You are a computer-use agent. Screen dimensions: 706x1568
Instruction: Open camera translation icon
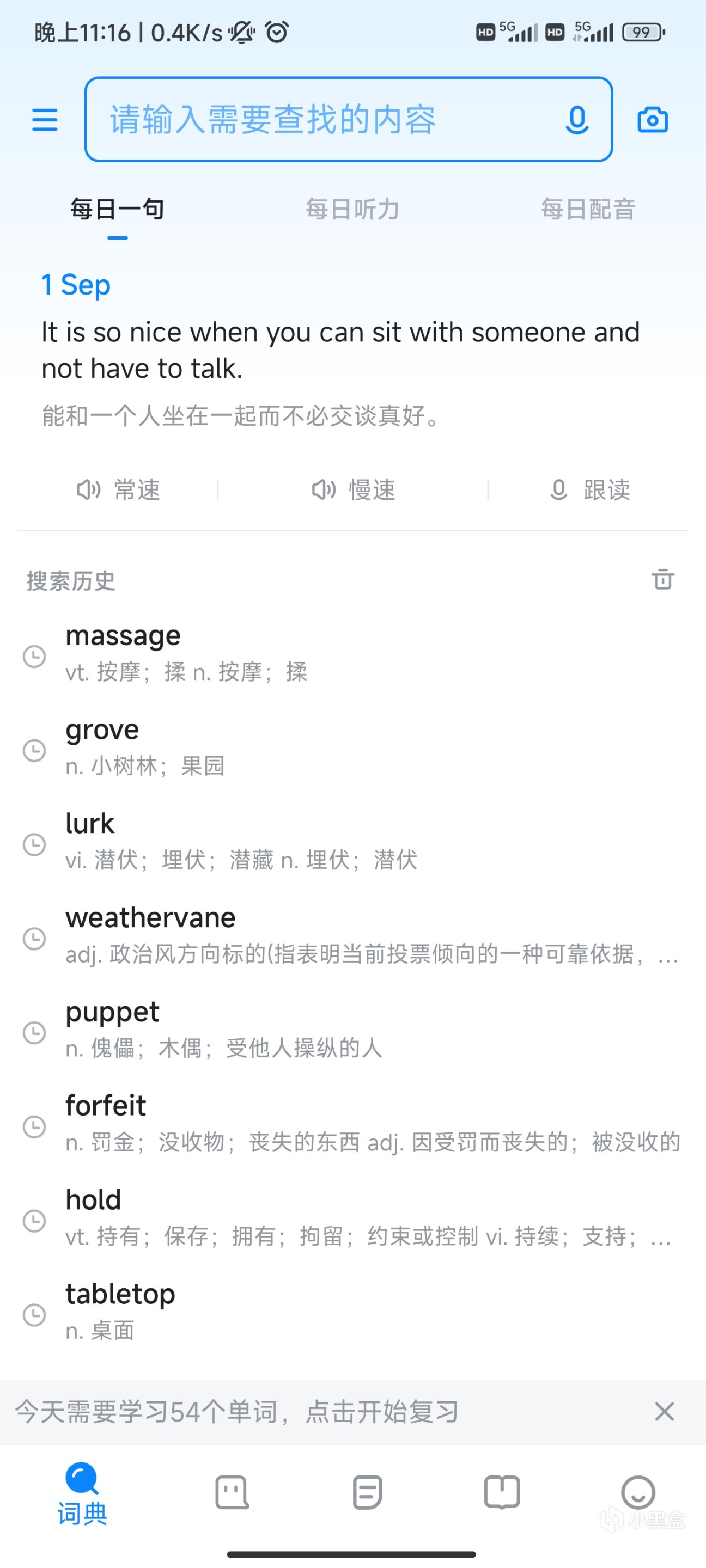[653, 120]
